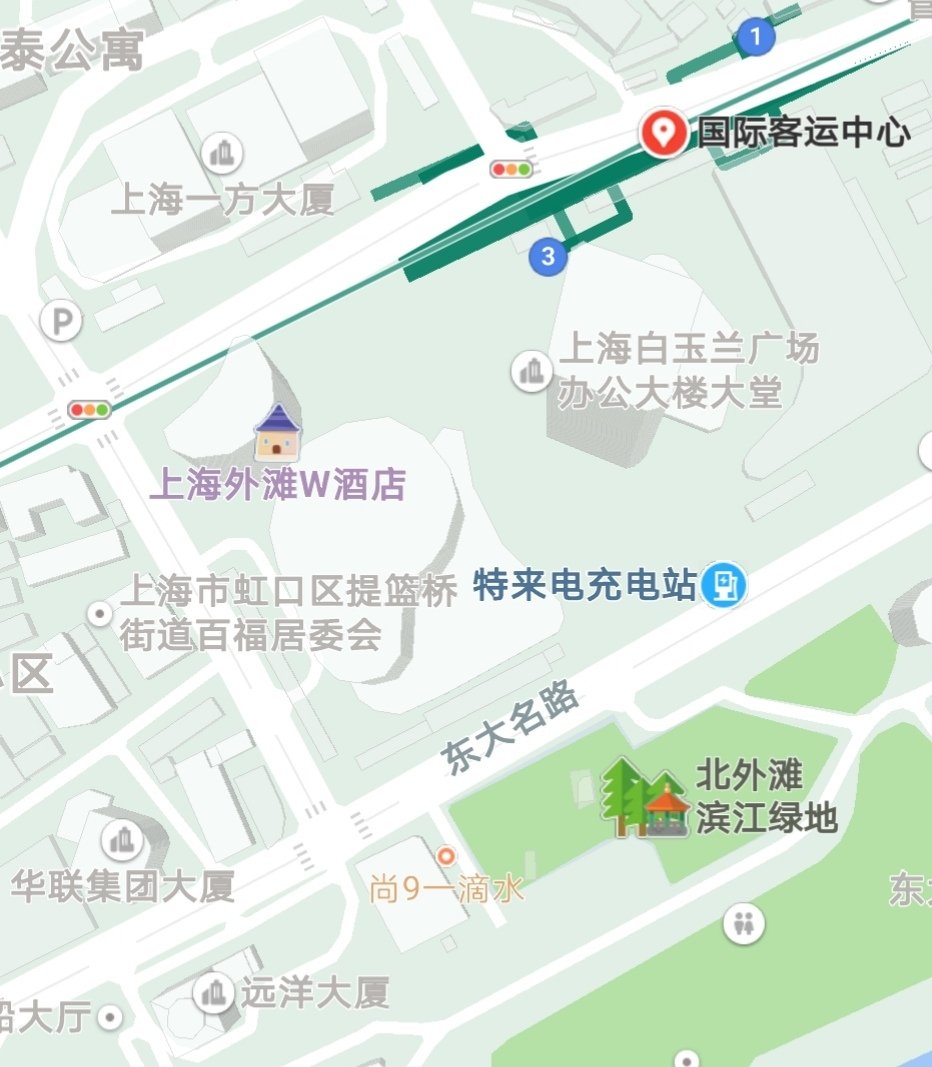932x1067 pixels.
Task: Select subway exit 1 marker
Action: [756, 38]
